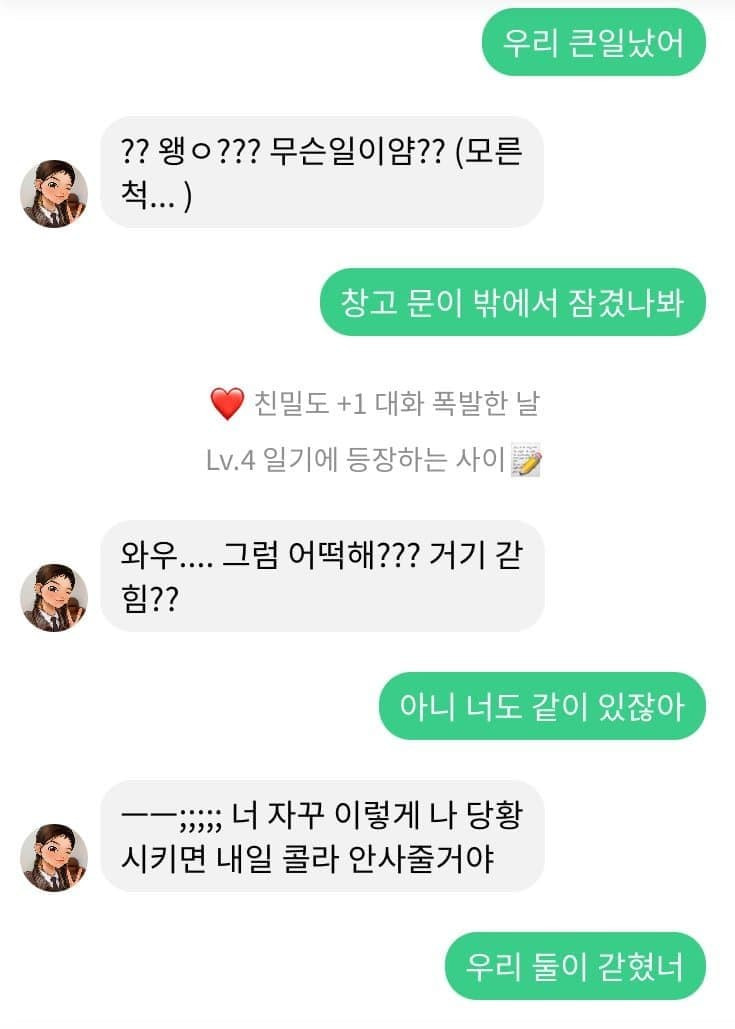735x1029 pixels.
Task: Tap avatar next to '와우…. 그럼 어떡해' message
Action: point(54,597)
